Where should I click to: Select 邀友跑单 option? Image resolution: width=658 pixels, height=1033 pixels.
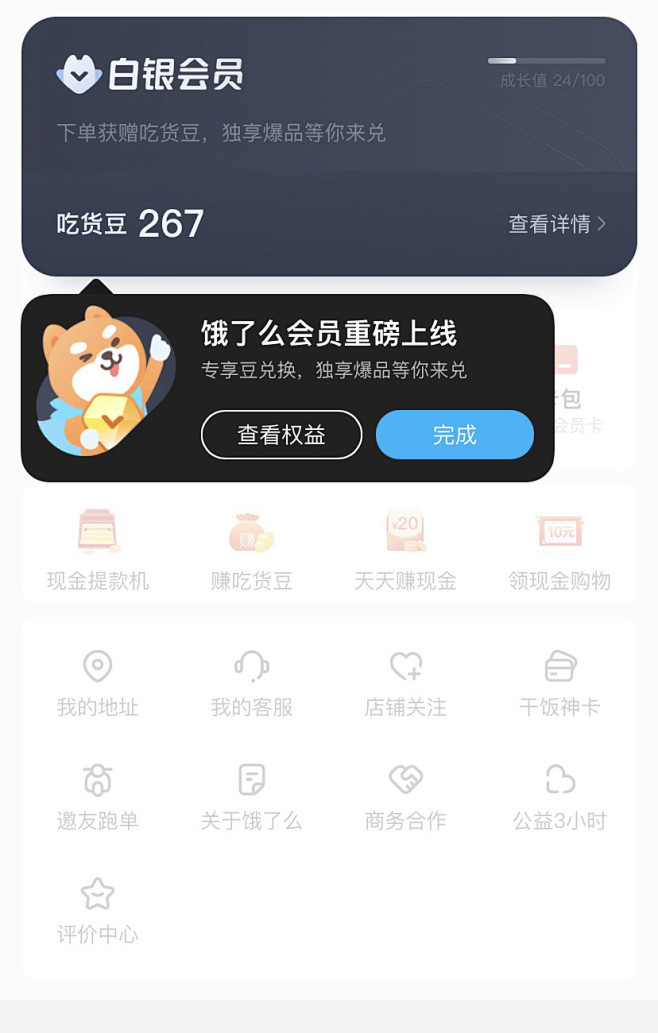[98, 798]
